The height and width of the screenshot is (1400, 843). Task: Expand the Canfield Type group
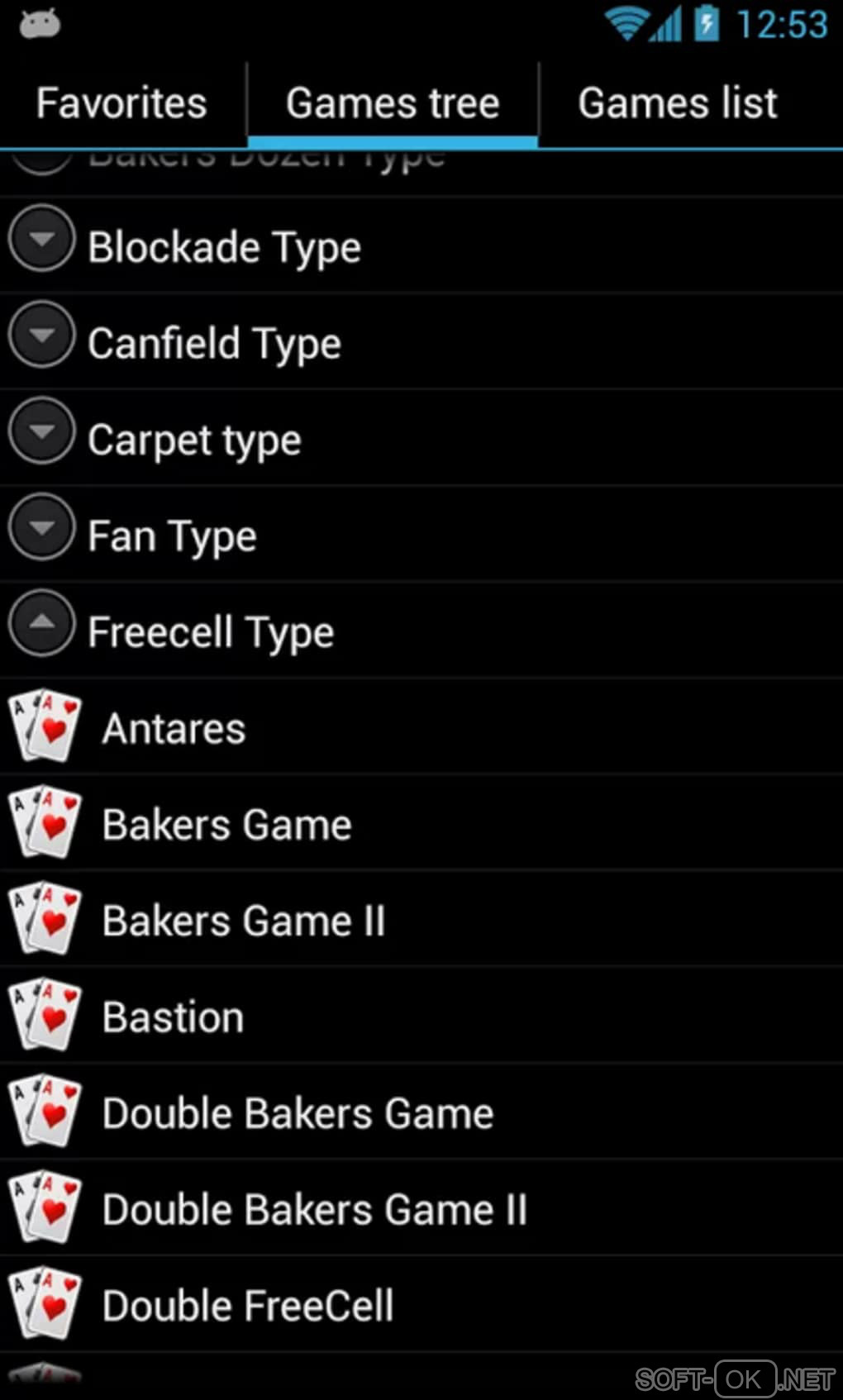pos(42,336)
